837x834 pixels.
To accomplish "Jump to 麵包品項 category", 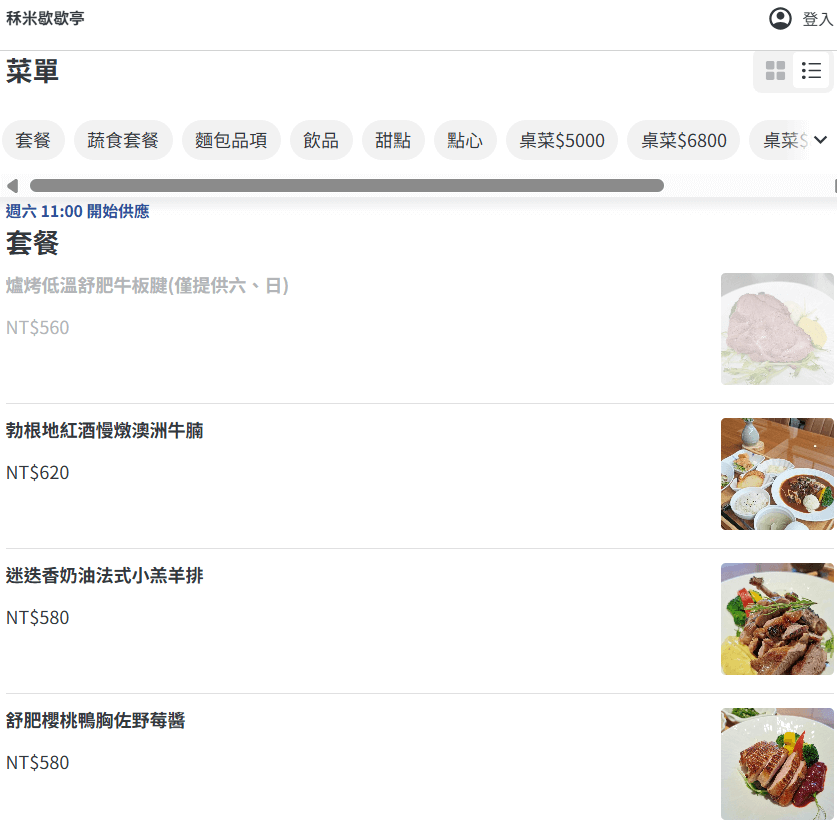I will click(231, 140).
